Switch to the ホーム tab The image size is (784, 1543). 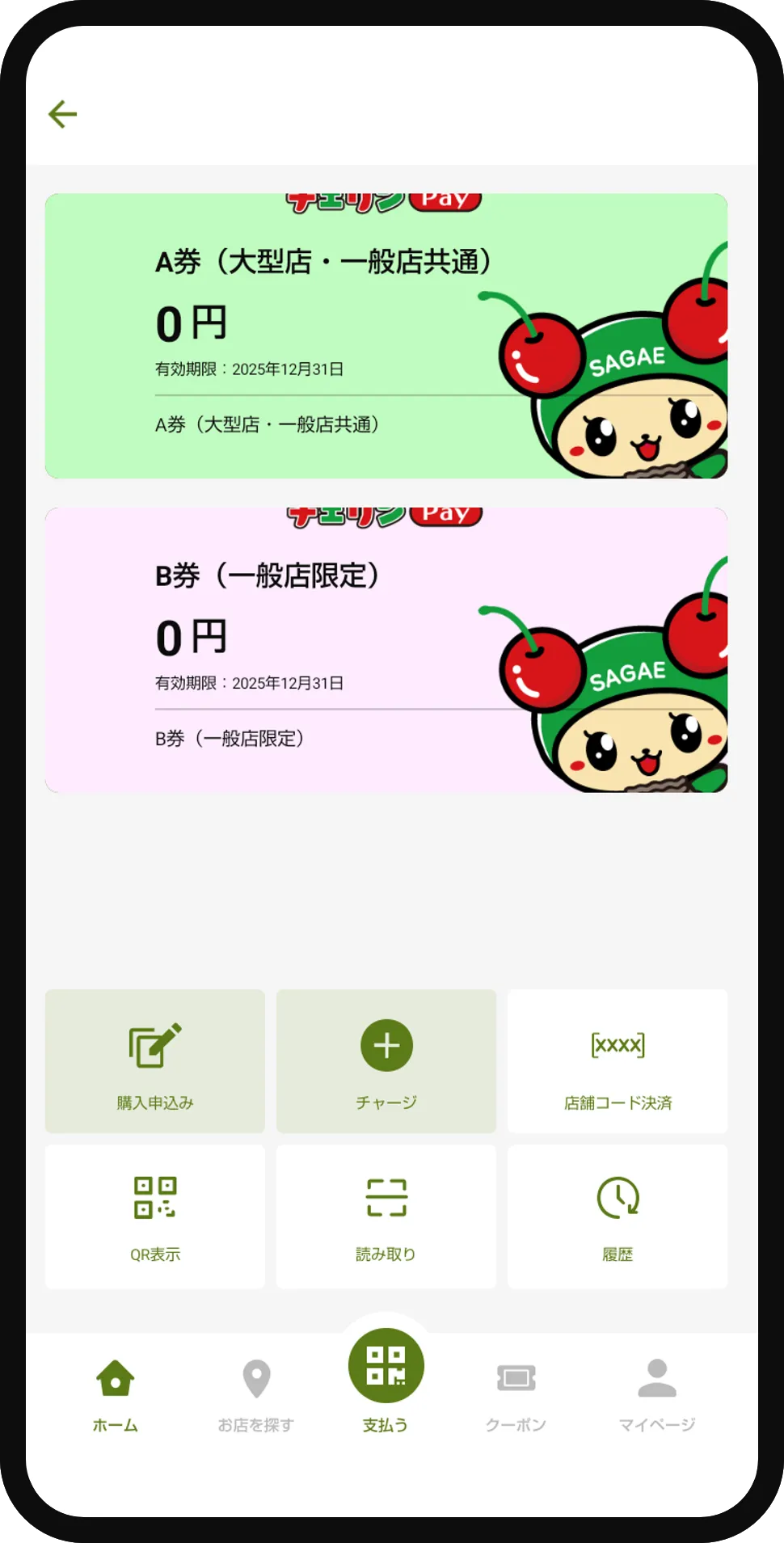[x=115, y=1394]
